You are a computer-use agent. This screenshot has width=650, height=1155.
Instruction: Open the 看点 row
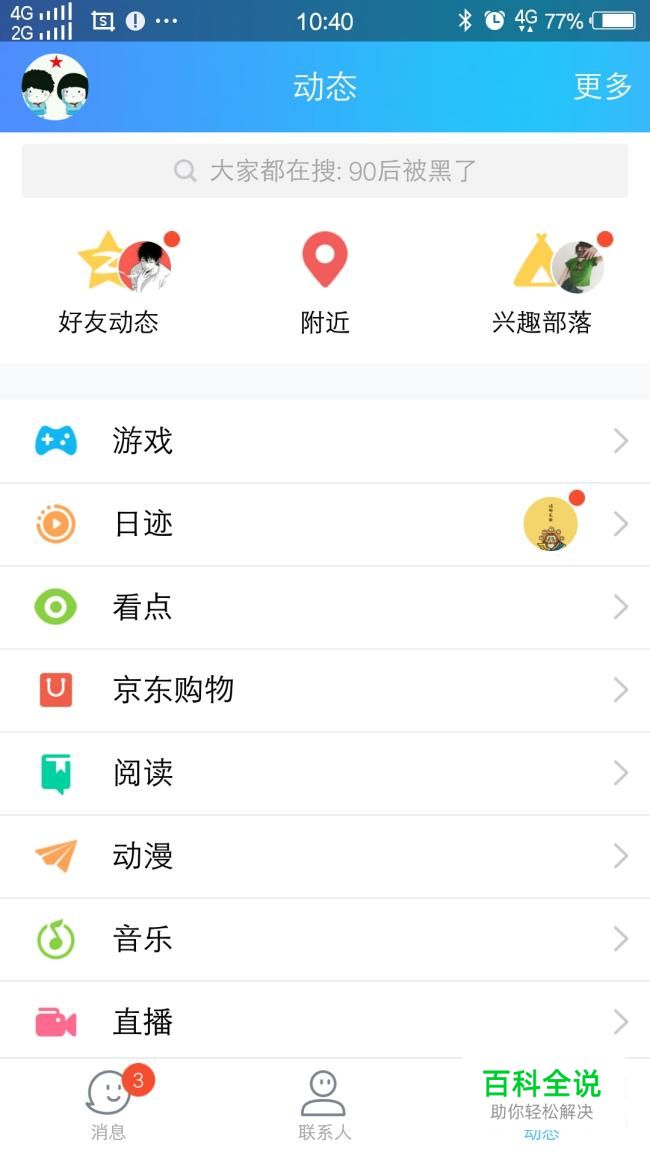[325, 607]
